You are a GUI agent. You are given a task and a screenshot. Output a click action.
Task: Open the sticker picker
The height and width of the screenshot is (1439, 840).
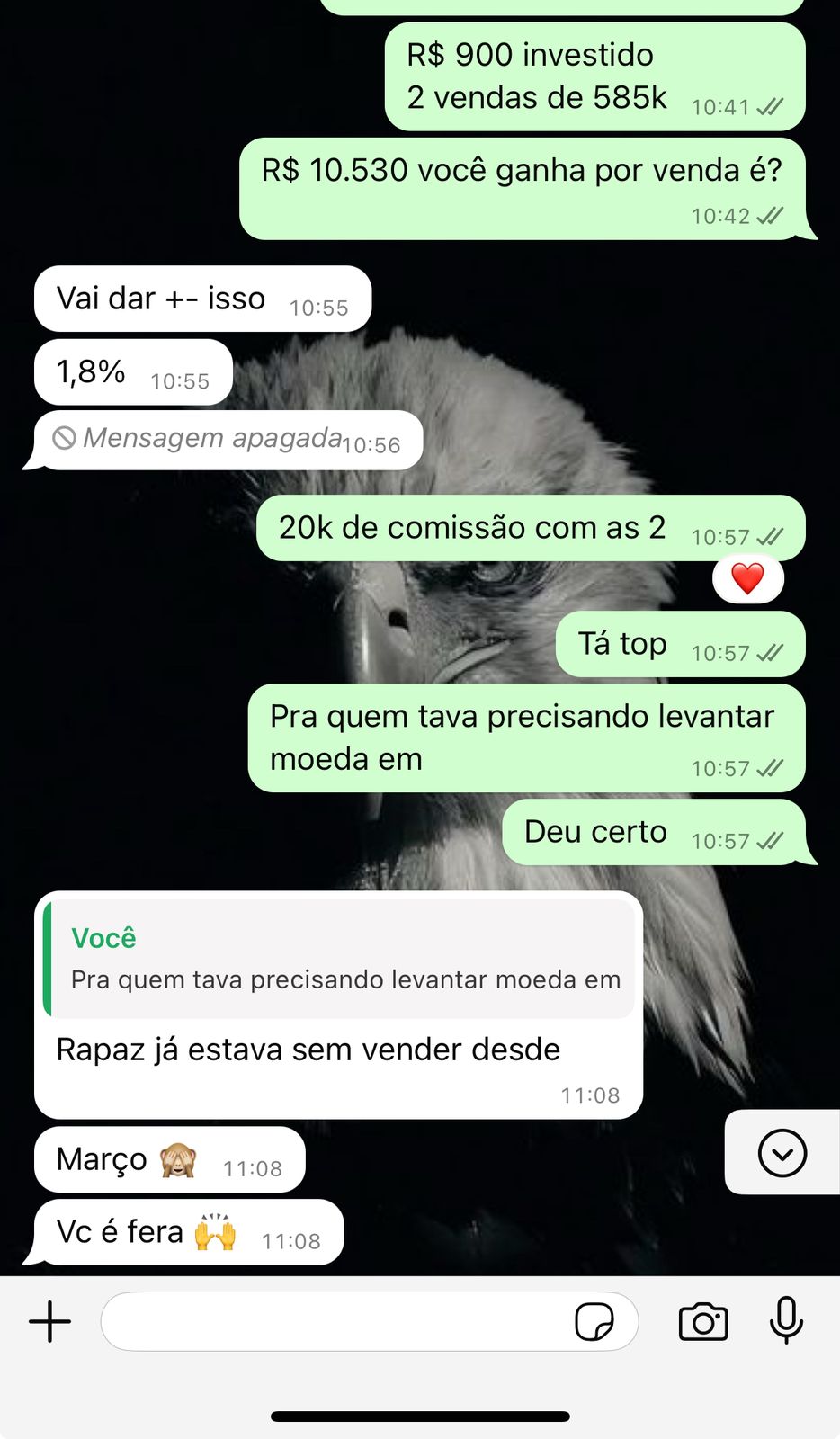click(x=594, y=1322)
